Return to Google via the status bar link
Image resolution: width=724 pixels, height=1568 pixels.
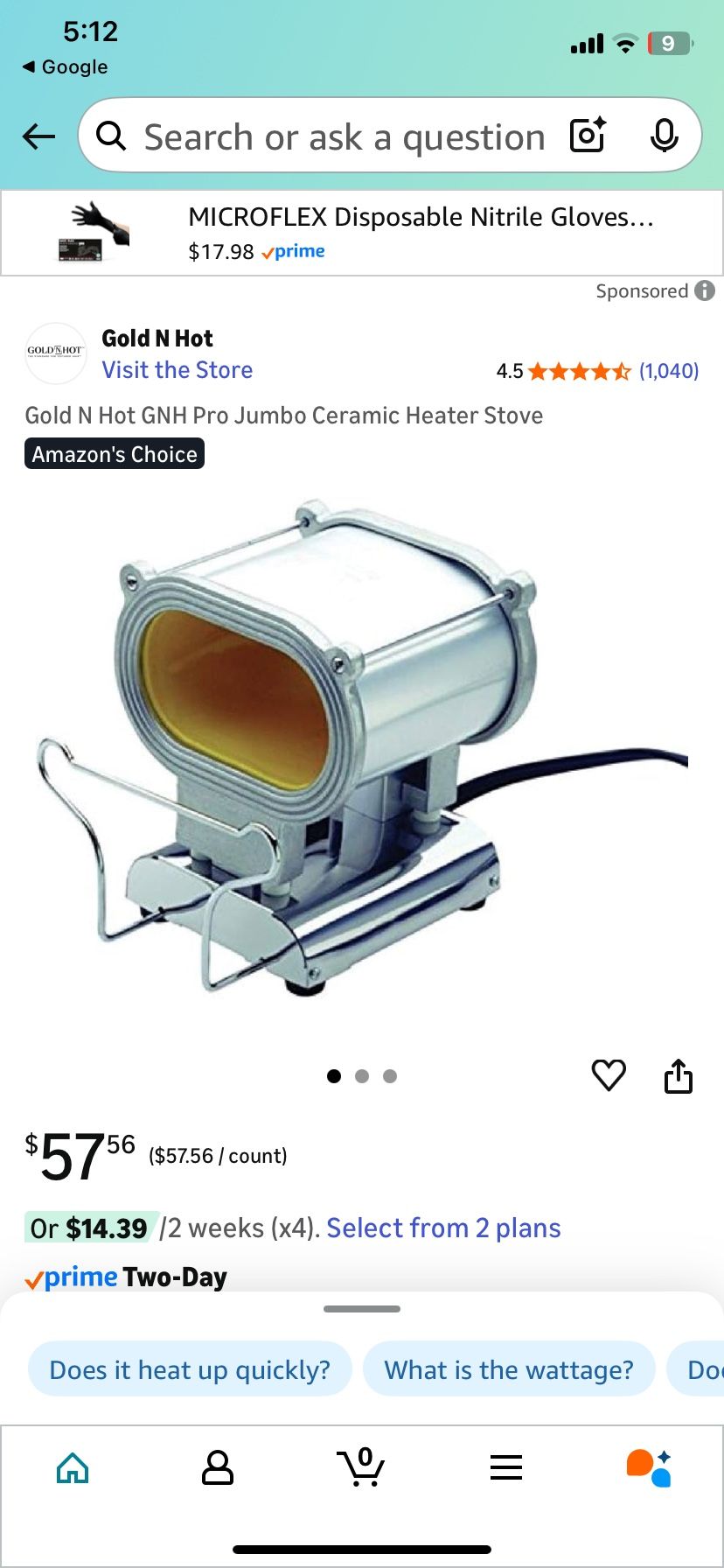66,67
